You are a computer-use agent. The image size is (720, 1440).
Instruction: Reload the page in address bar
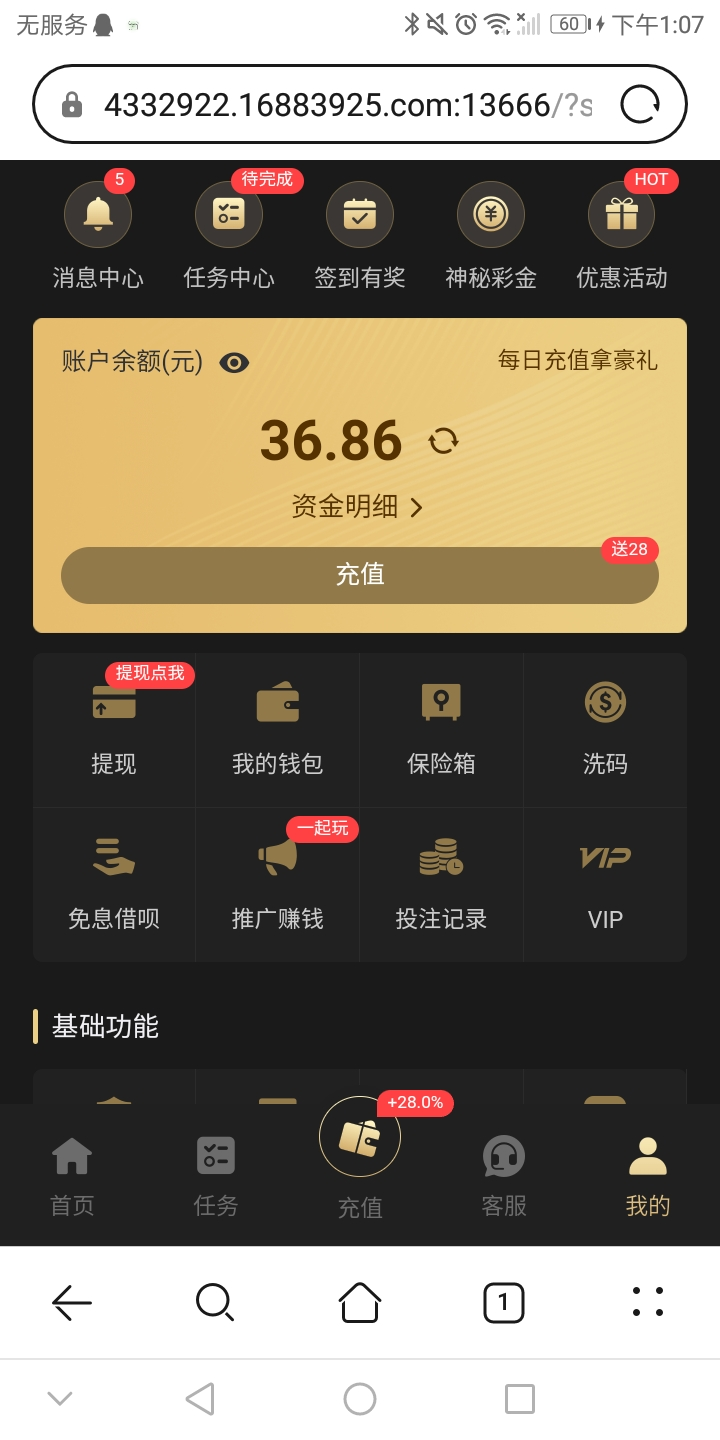[x=640, y=104]
